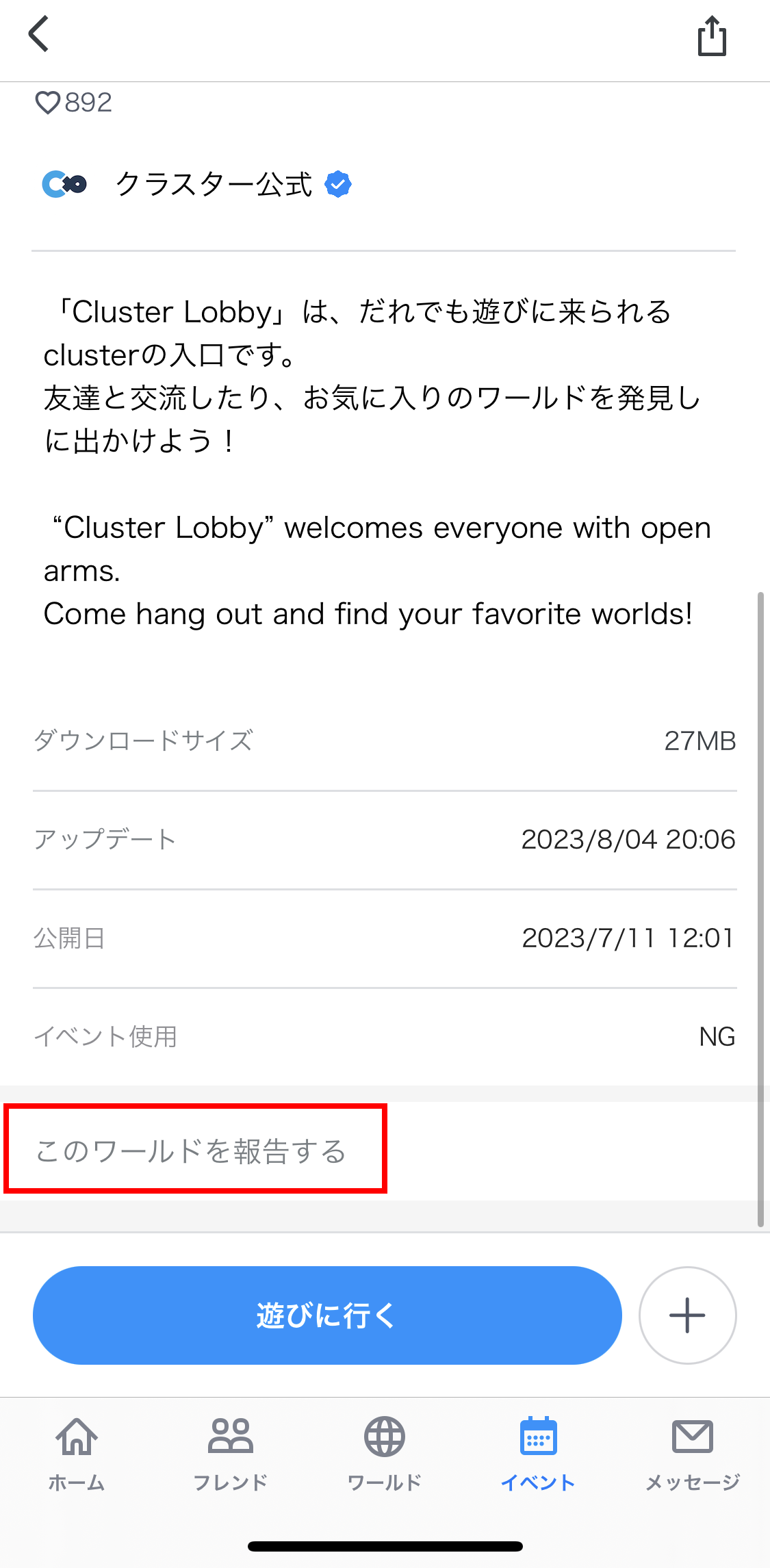
Task: Tap このワールドを報告する to report world
Action: [192, 1151]
